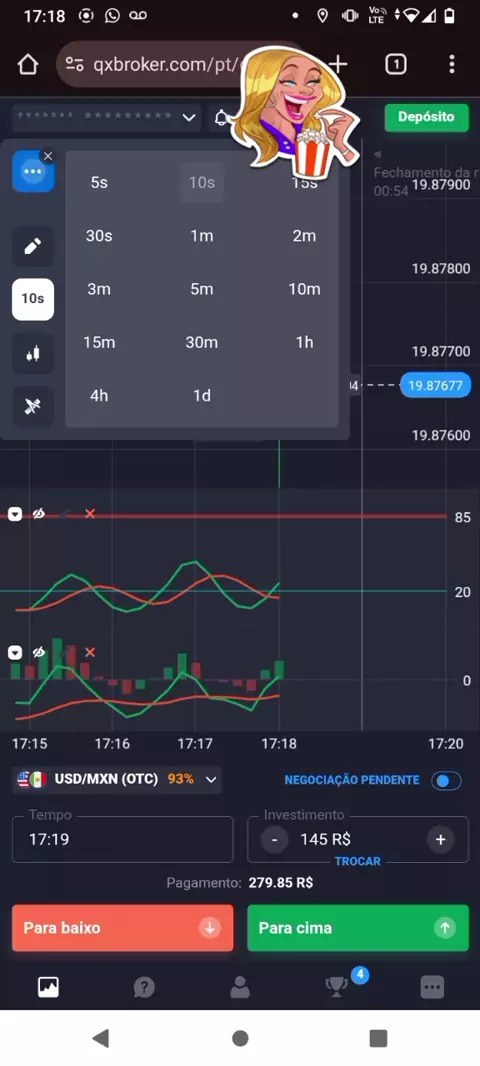Open the candlestick chart type selector
The image size is (480, 1066).
[33, 354]
